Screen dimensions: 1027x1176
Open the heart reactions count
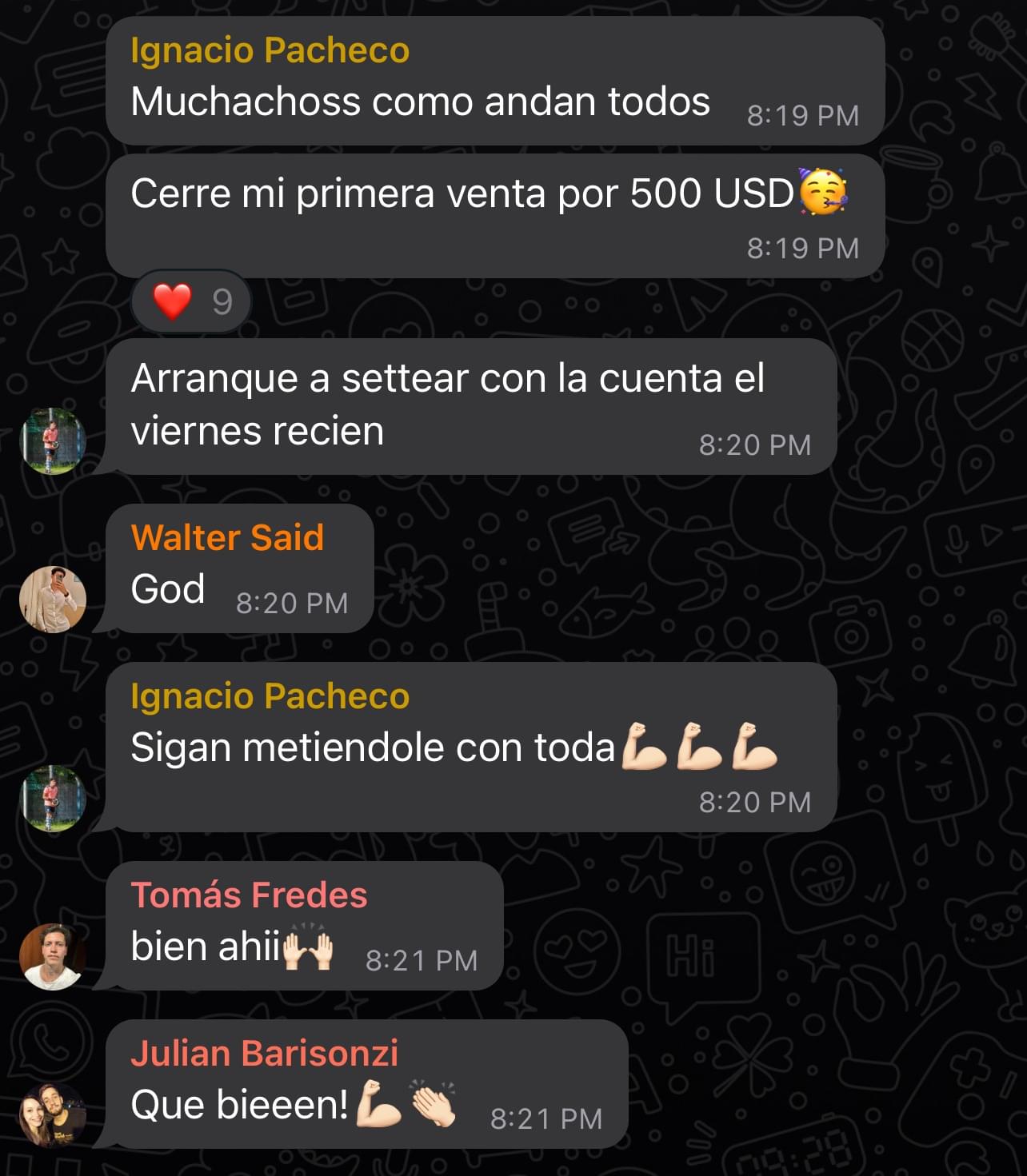click(x=192, y=302)
